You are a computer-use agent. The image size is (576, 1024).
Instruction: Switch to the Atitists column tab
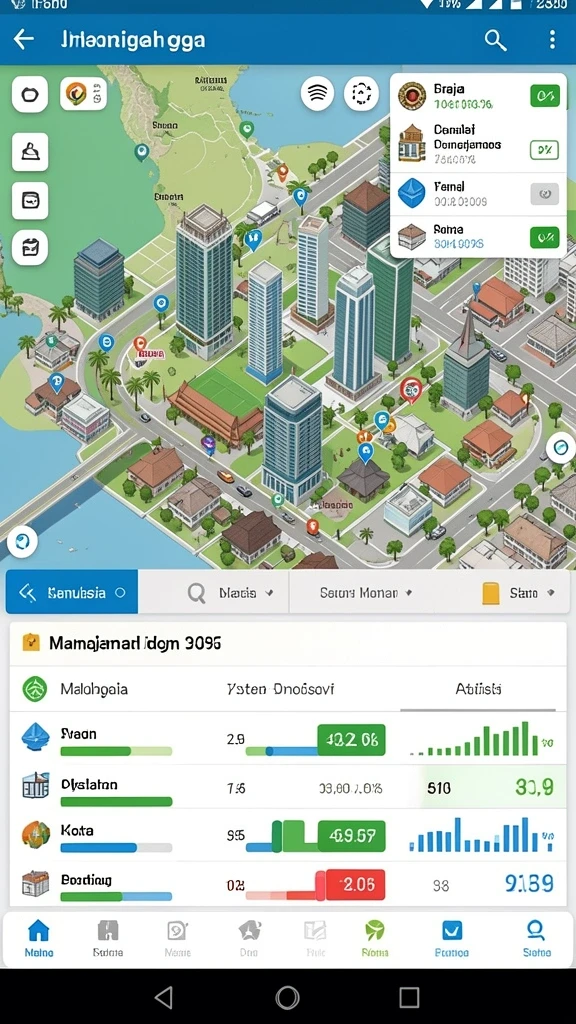(x=478, y=689)
